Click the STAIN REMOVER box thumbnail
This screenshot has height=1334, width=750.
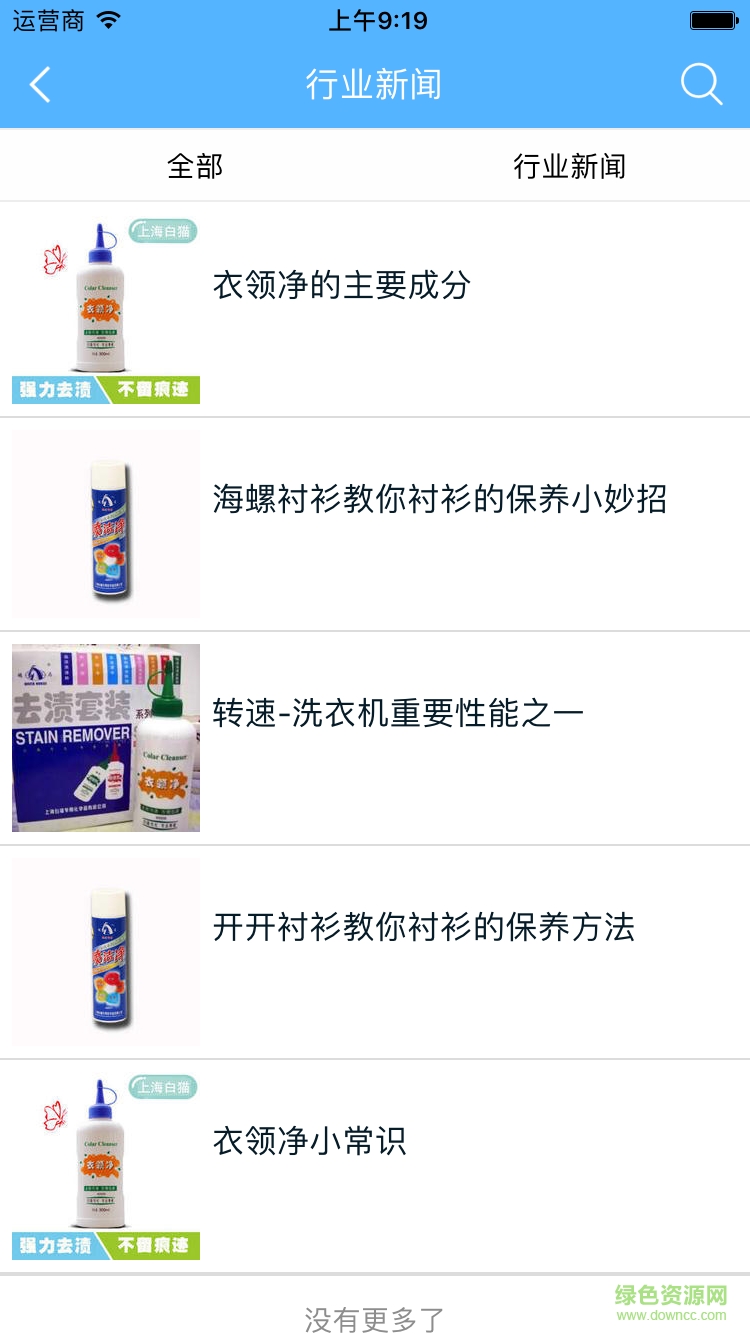[105, 737]
